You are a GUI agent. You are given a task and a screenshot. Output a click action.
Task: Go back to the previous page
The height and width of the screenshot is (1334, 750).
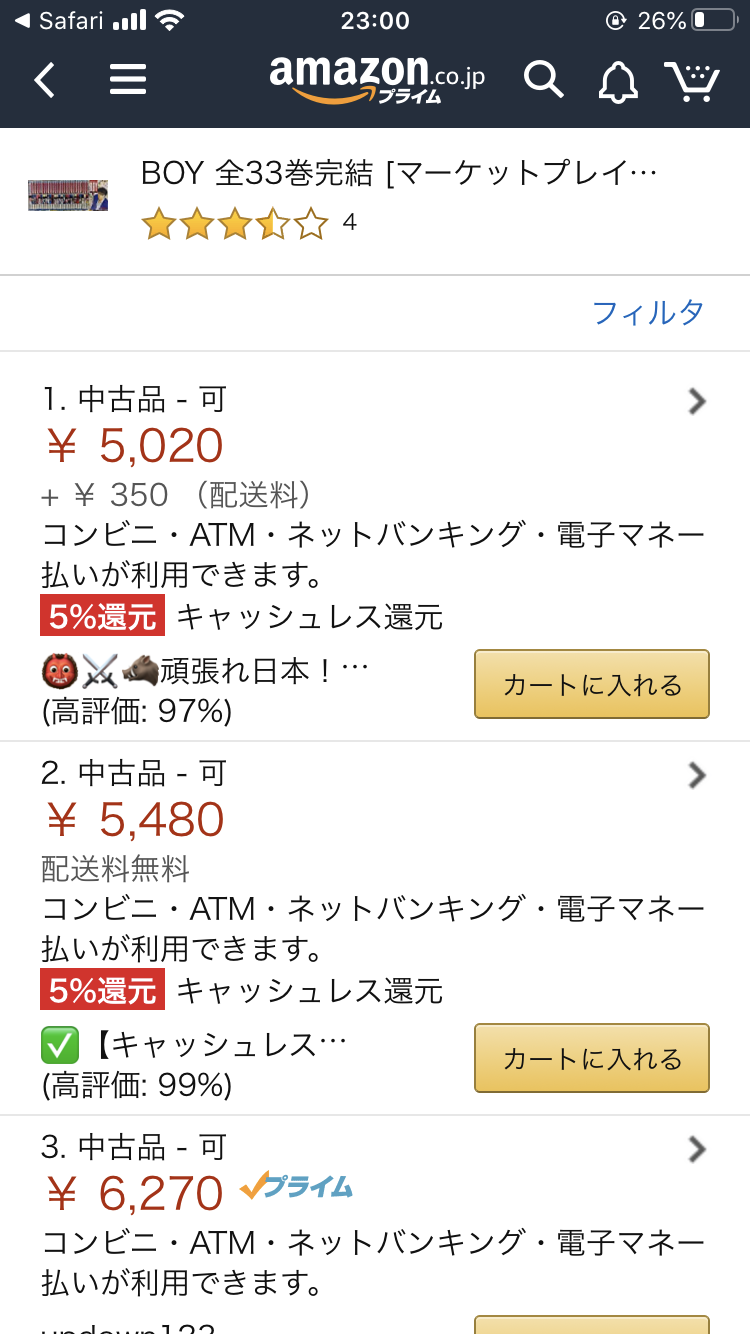45,80
